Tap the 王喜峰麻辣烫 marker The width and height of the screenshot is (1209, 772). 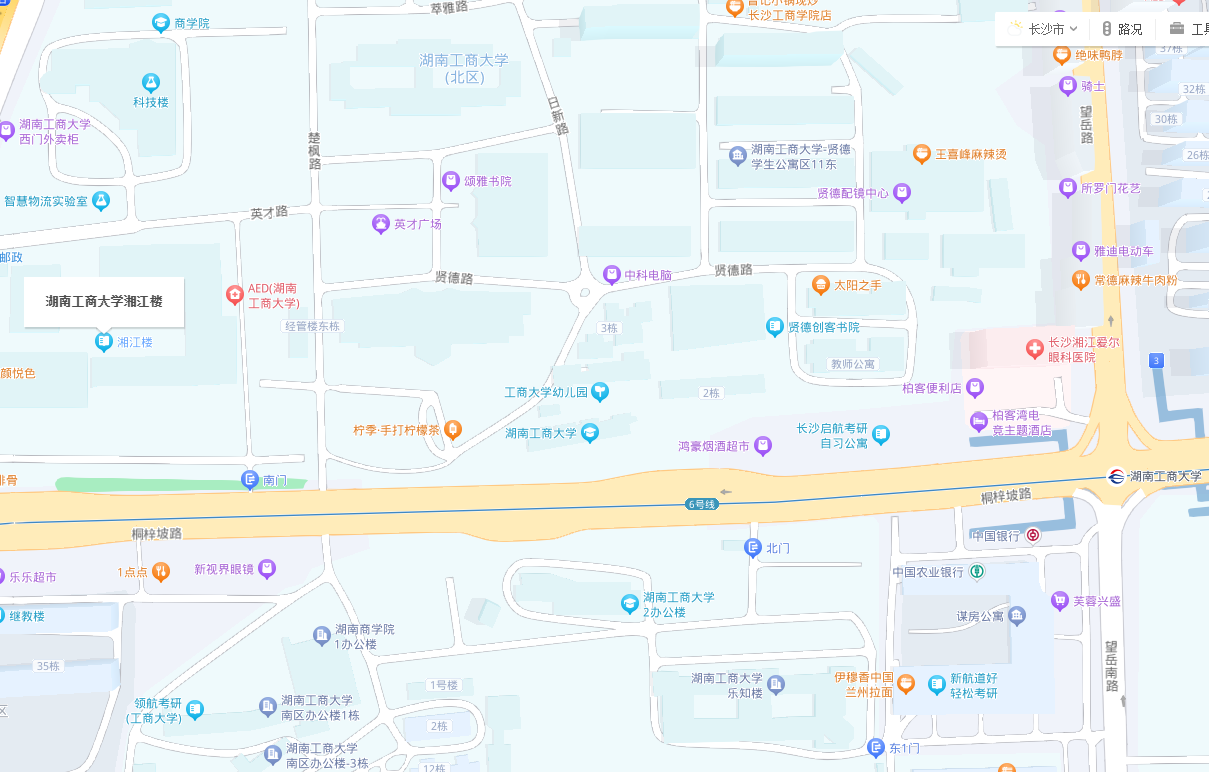pos(922,154)
